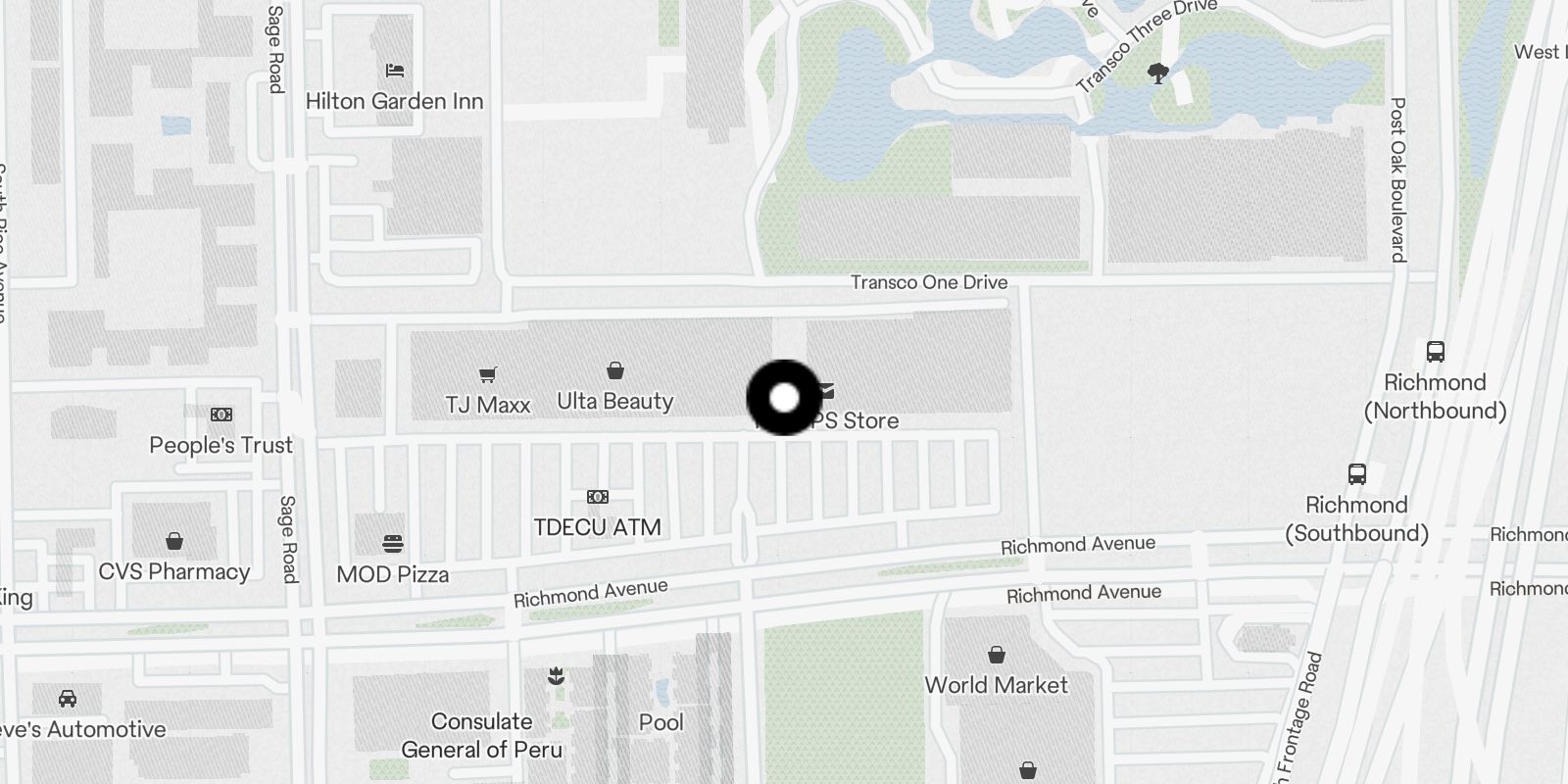Image resolution: width=1568 pixels, height=784 pixels.
Task: Open the TJ Maxx store marker
Action: click(487, 373)
